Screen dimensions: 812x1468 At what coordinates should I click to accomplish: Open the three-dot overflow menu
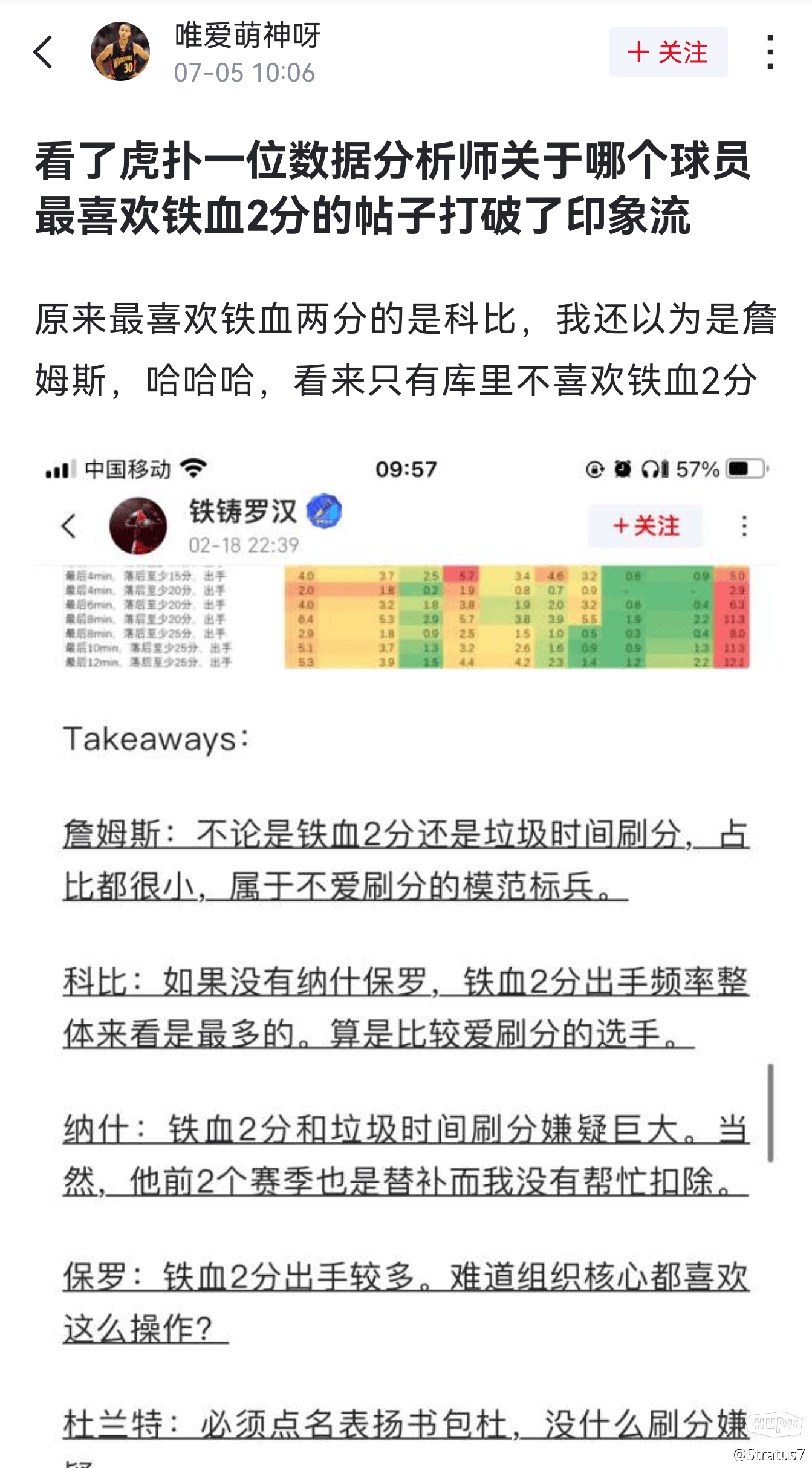[770, 52]
